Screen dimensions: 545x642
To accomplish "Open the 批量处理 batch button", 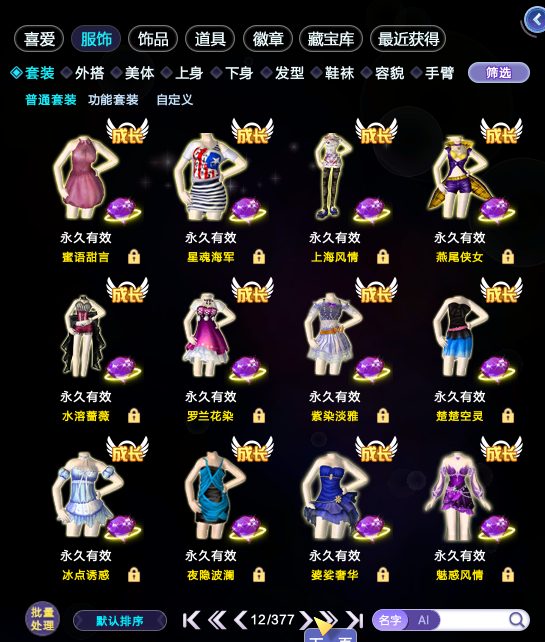I will click(x=42, y=619).
